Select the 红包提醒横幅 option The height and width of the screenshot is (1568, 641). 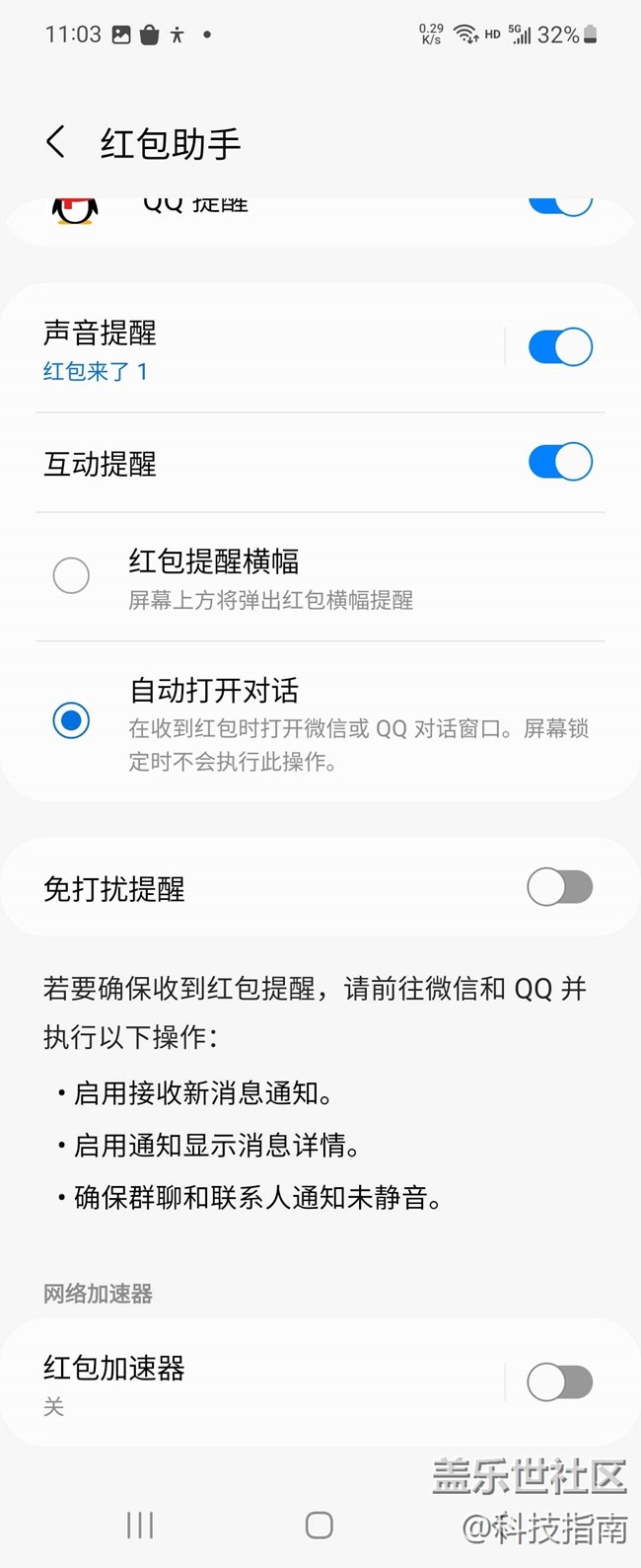point(71,575)
